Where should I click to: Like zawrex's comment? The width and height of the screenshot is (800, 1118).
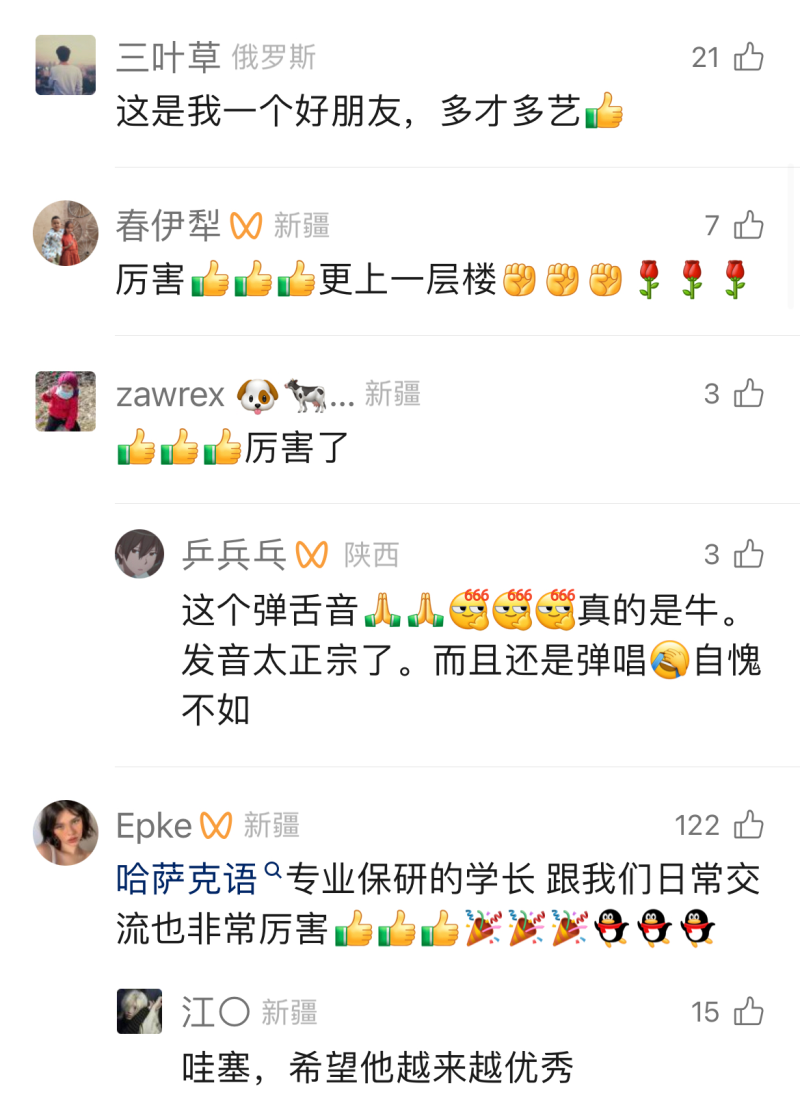[x=748, y=393]
